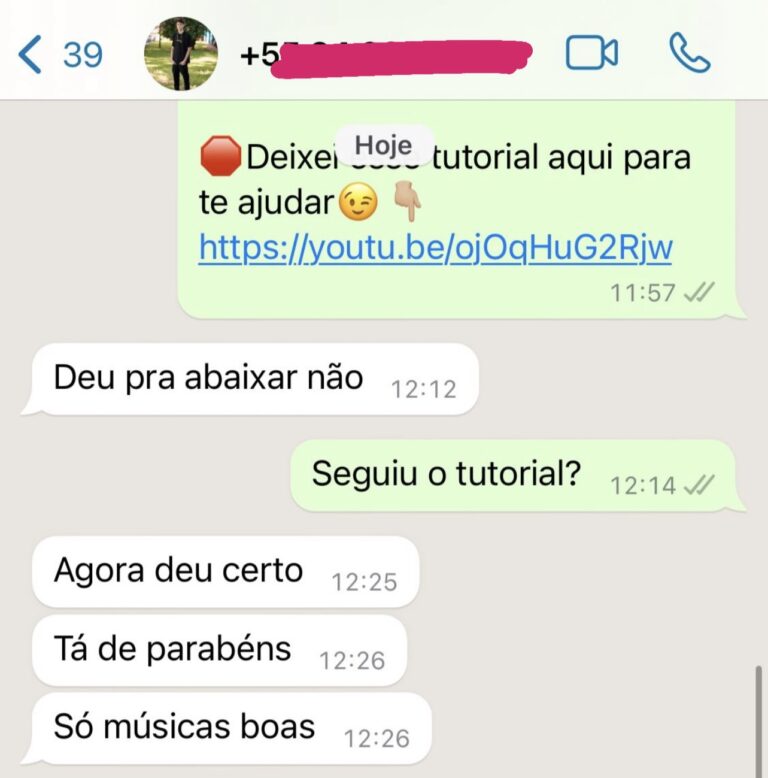Start a voice call
This screenshot has height=778, width=768.
pyautogui.click(x=689, y=53)
